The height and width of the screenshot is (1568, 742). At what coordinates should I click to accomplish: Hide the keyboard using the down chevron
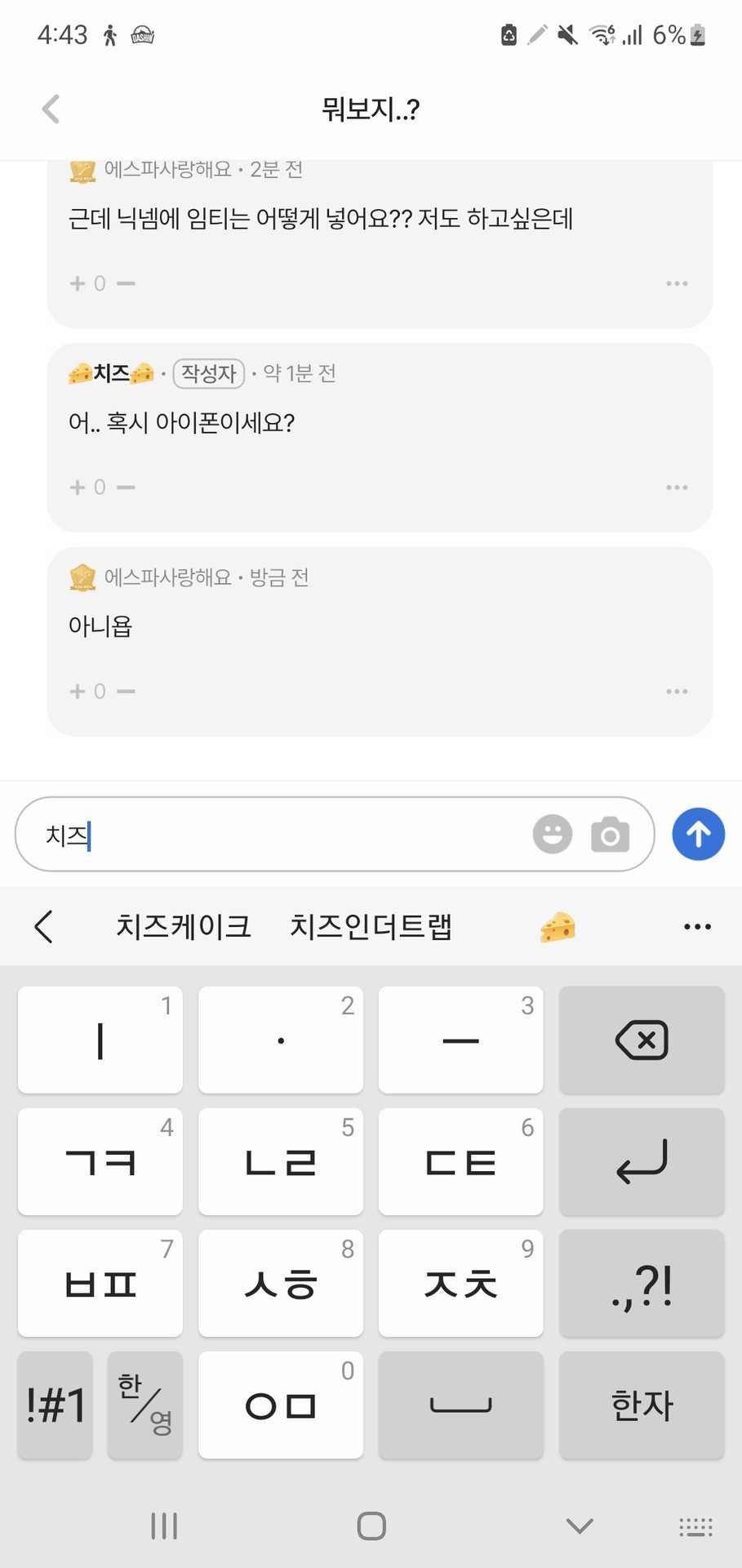pyautogui.click(x=579, y=1525)
